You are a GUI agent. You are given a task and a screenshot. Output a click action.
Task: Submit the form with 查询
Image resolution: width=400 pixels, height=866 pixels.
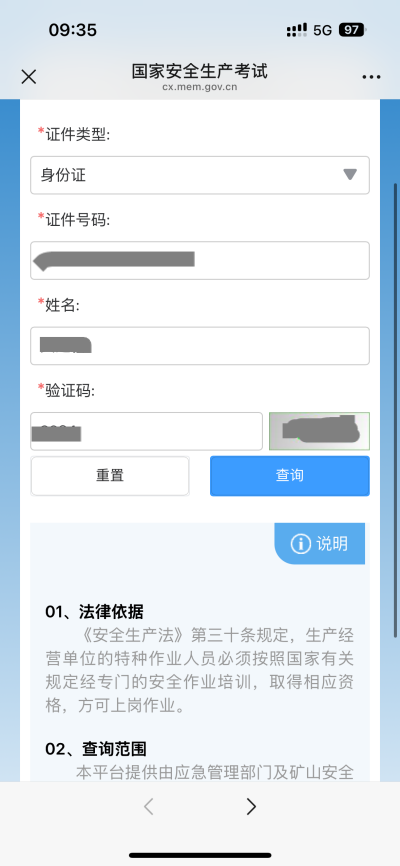tap(290, 476)
